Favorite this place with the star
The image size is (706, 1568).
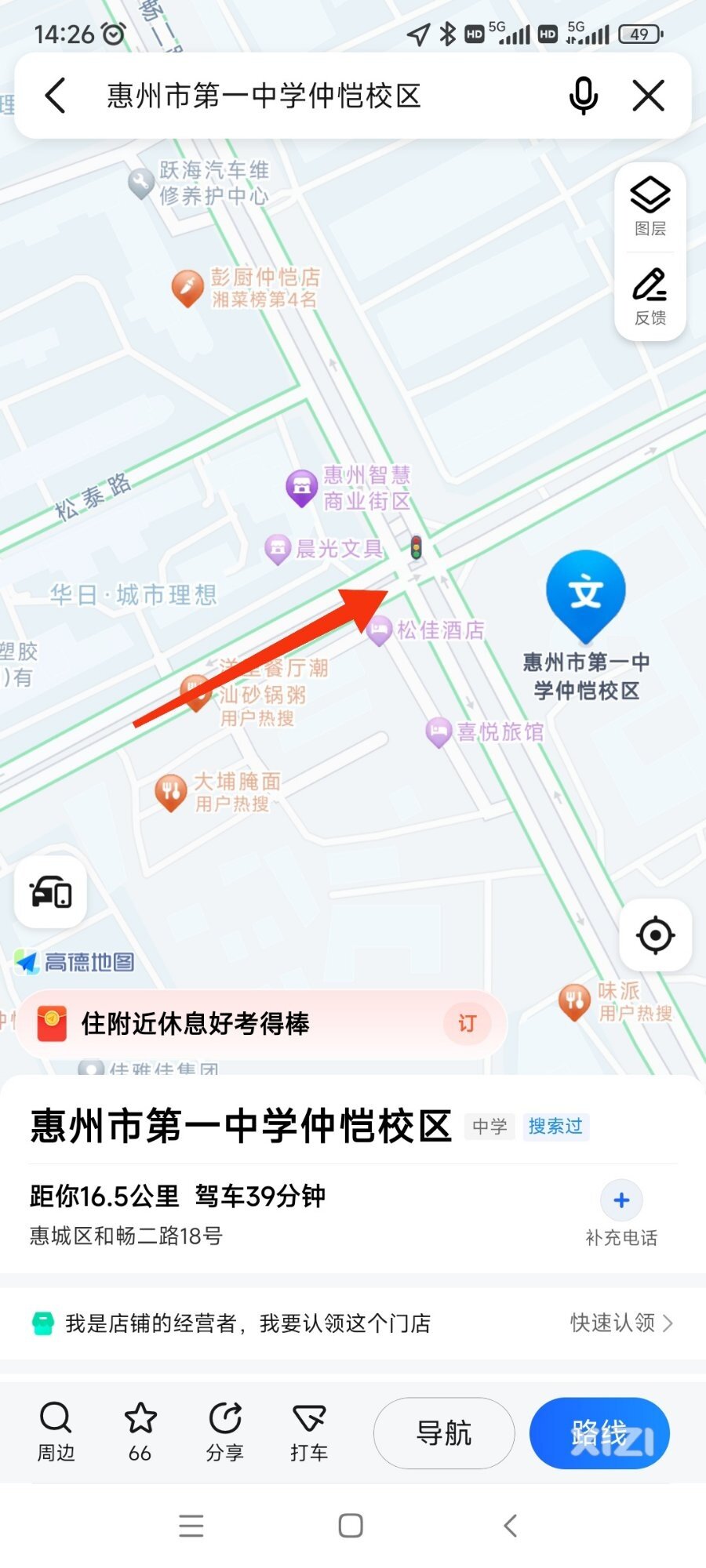(x=140, y=1432)
